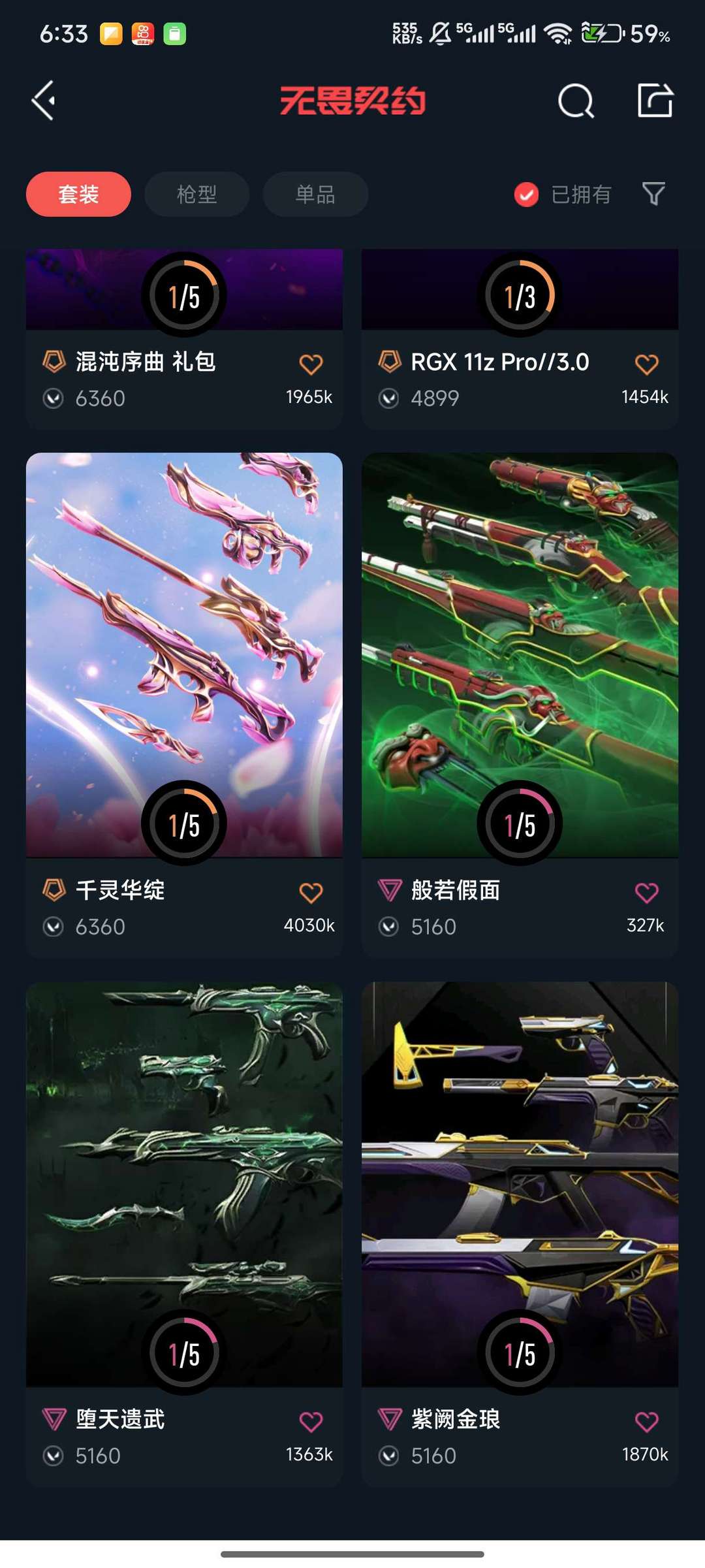
Task: Open the 千灵华绽 skin bundle card
Action: pyautogui.click(x=184, y=705)
